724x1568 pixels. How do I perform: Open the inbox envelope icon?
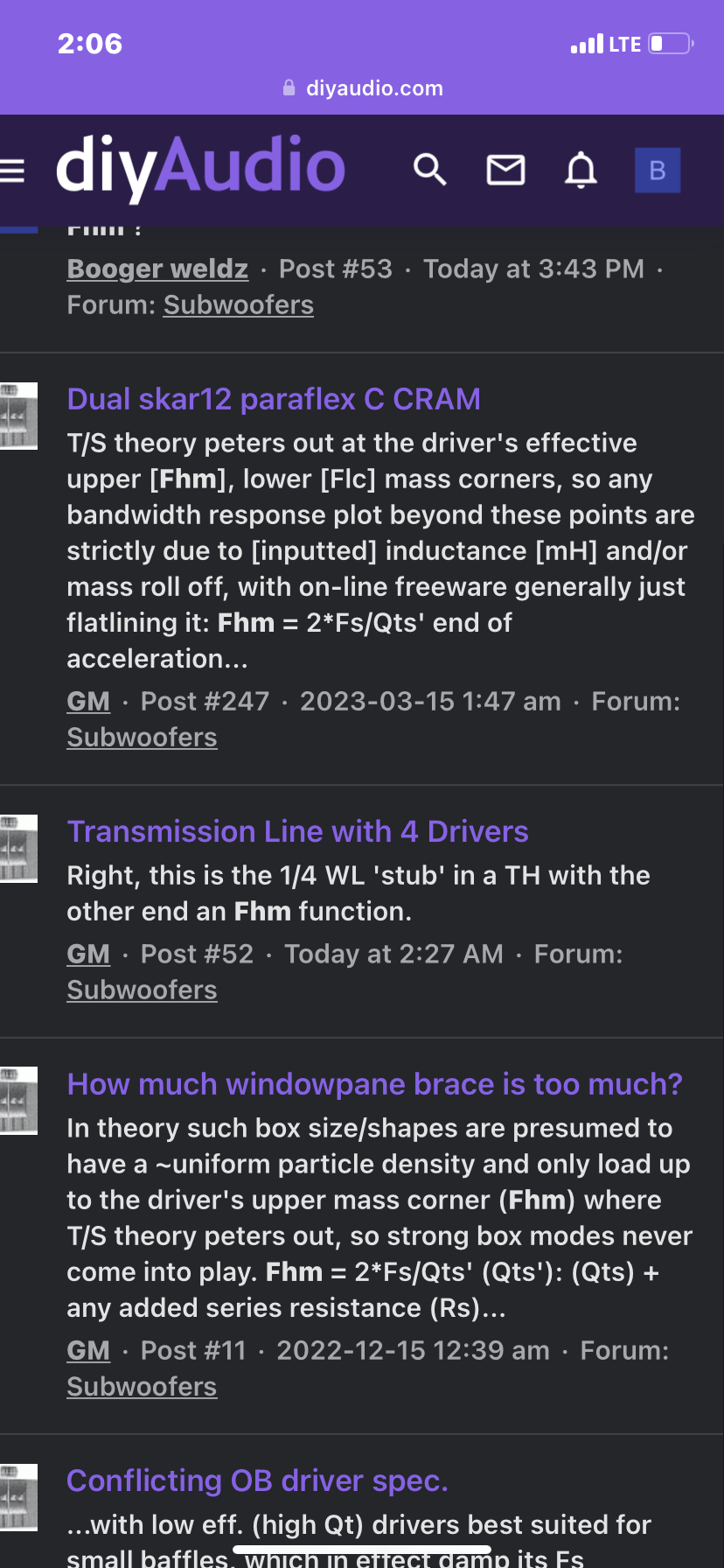coord(505,170)
